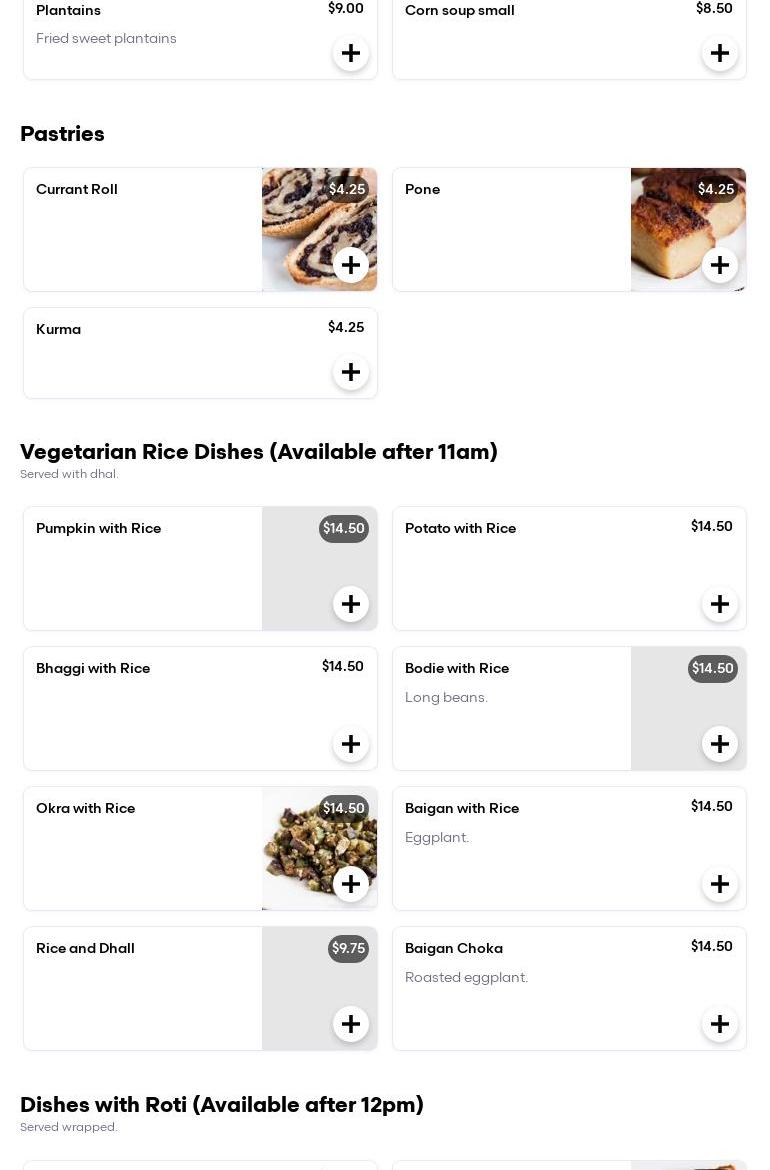This screenshot has width=770, height=1170.
Task: Add a Currant Roll to cart
Action: pos(351,265)
